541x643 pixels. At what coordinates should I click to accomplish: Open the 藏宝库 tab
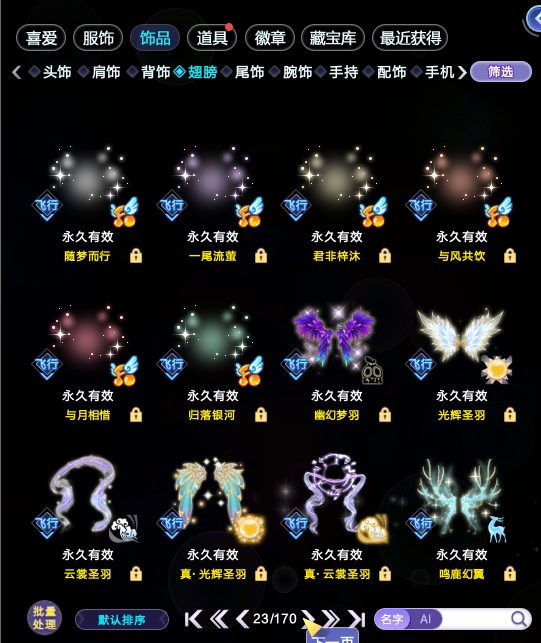tap(333, 38)
